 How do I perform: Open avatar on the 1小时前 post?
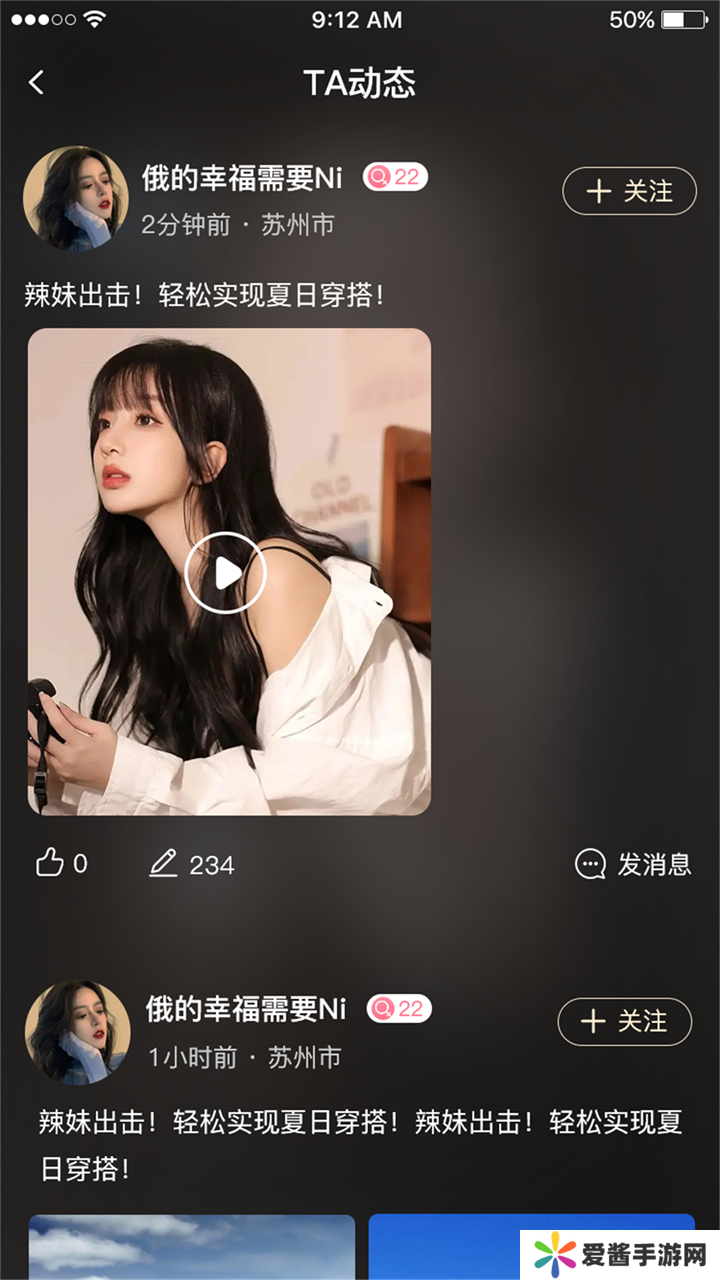78,1031
